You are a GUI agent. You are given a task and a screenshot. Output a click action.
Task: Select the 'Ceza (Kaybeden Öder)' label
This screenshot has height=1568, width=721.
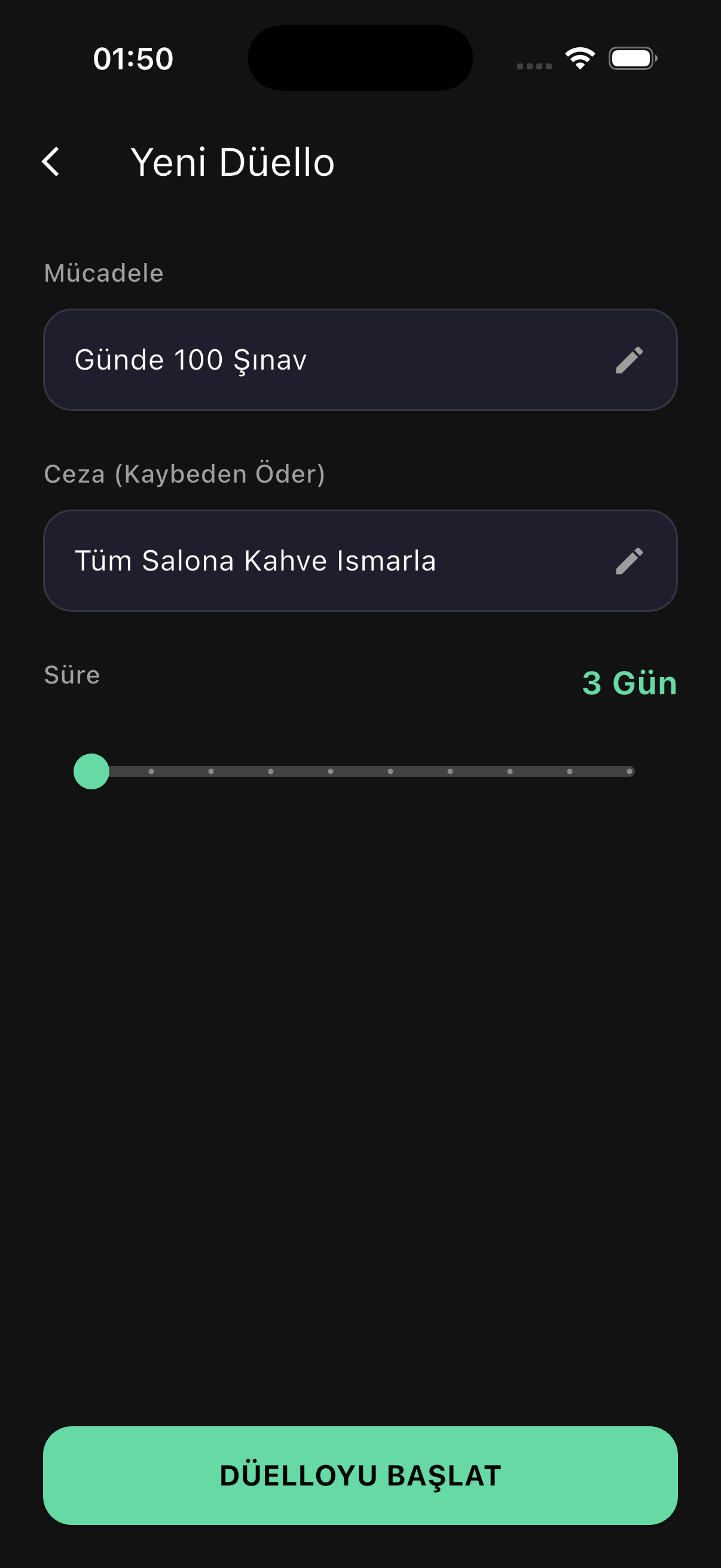(x=184, y=474)
